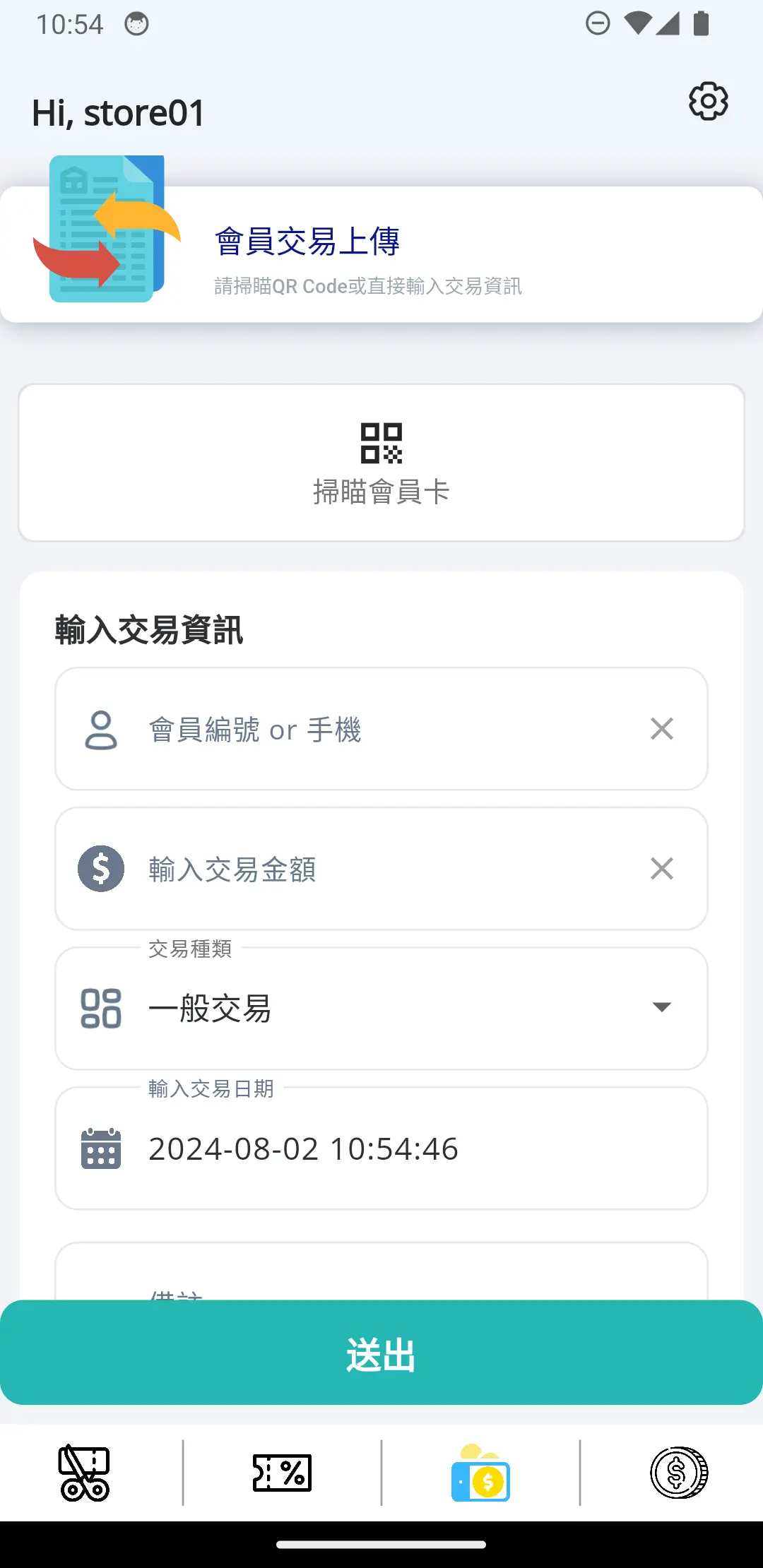Tap the 掃瞄會員卡 scan button
Image resolution: width=763 pixels, height=1568 pixels.
(381, 463)
